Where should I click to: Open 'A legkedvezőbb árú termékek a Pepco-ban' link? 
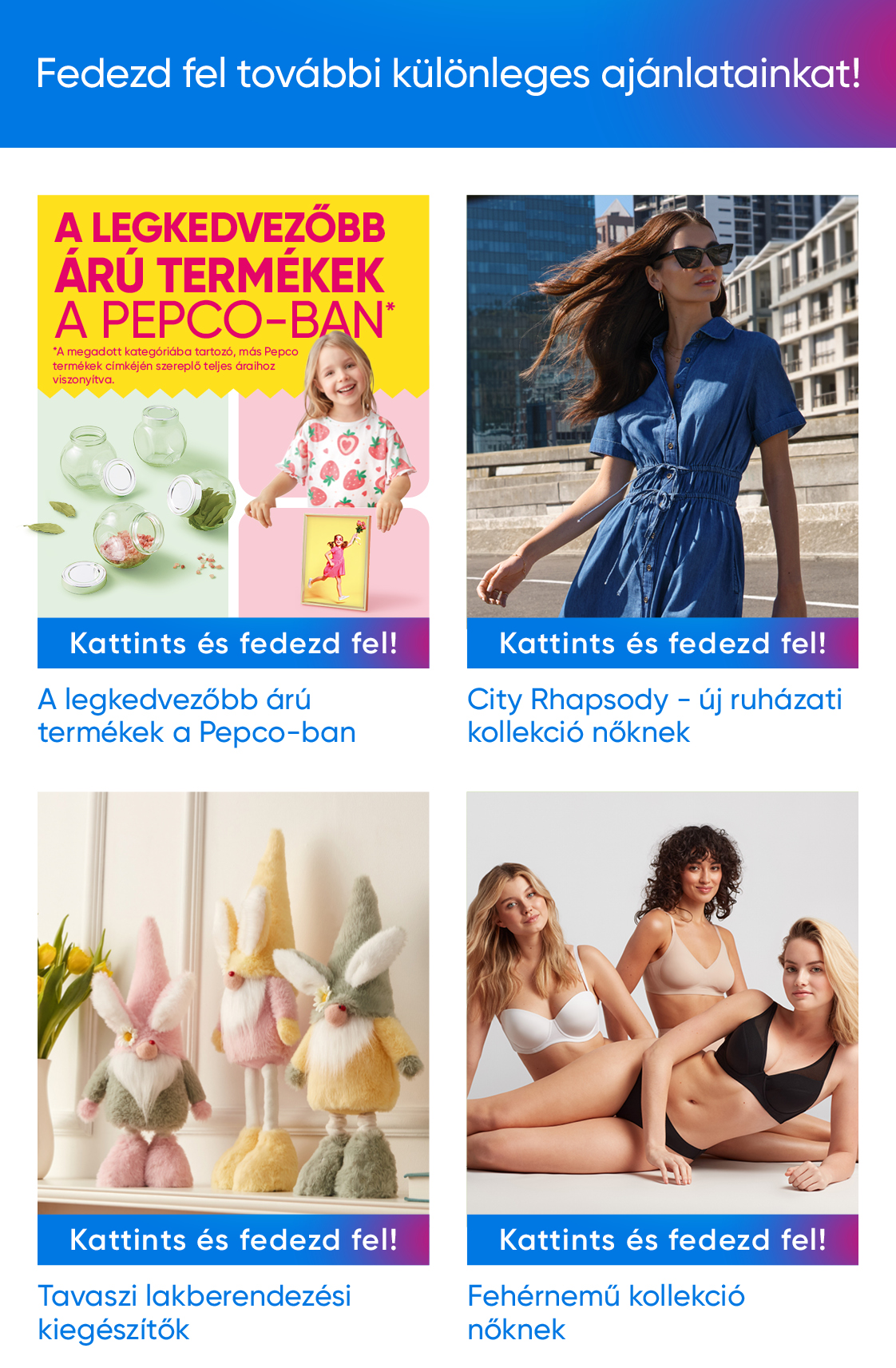pos(196,716)
